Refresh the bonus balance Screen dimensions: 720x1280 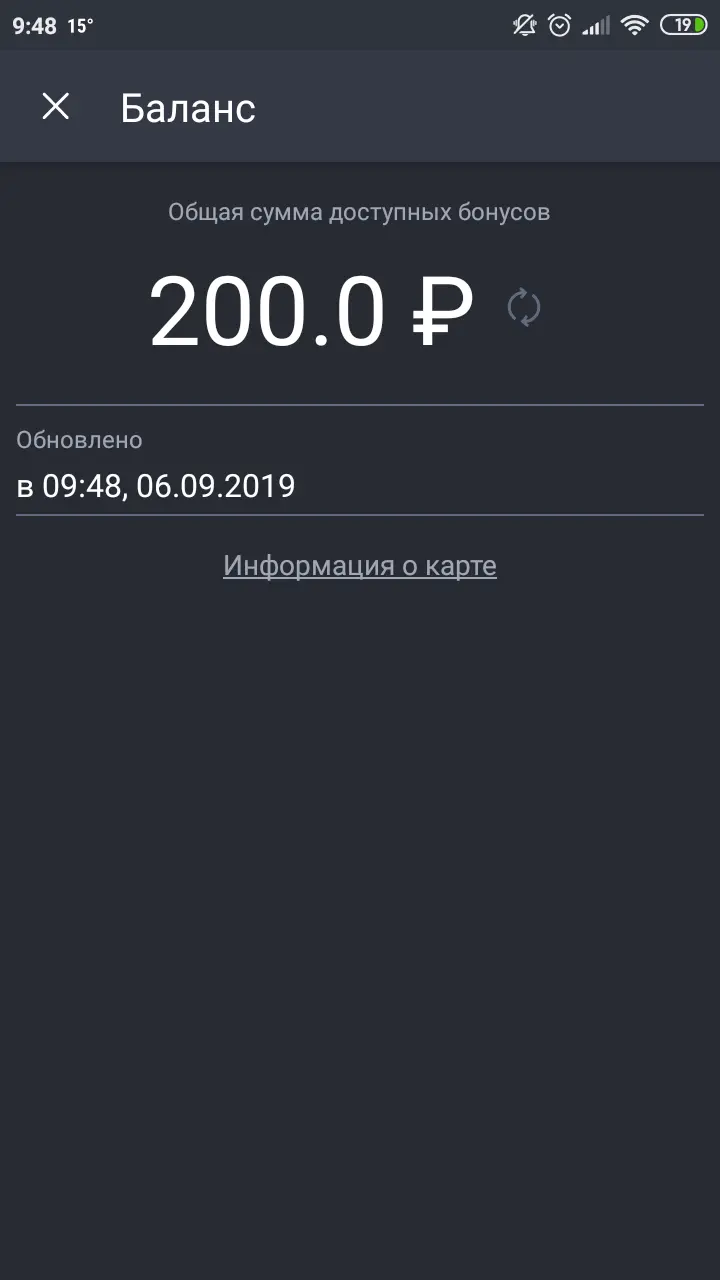point(524,308)
